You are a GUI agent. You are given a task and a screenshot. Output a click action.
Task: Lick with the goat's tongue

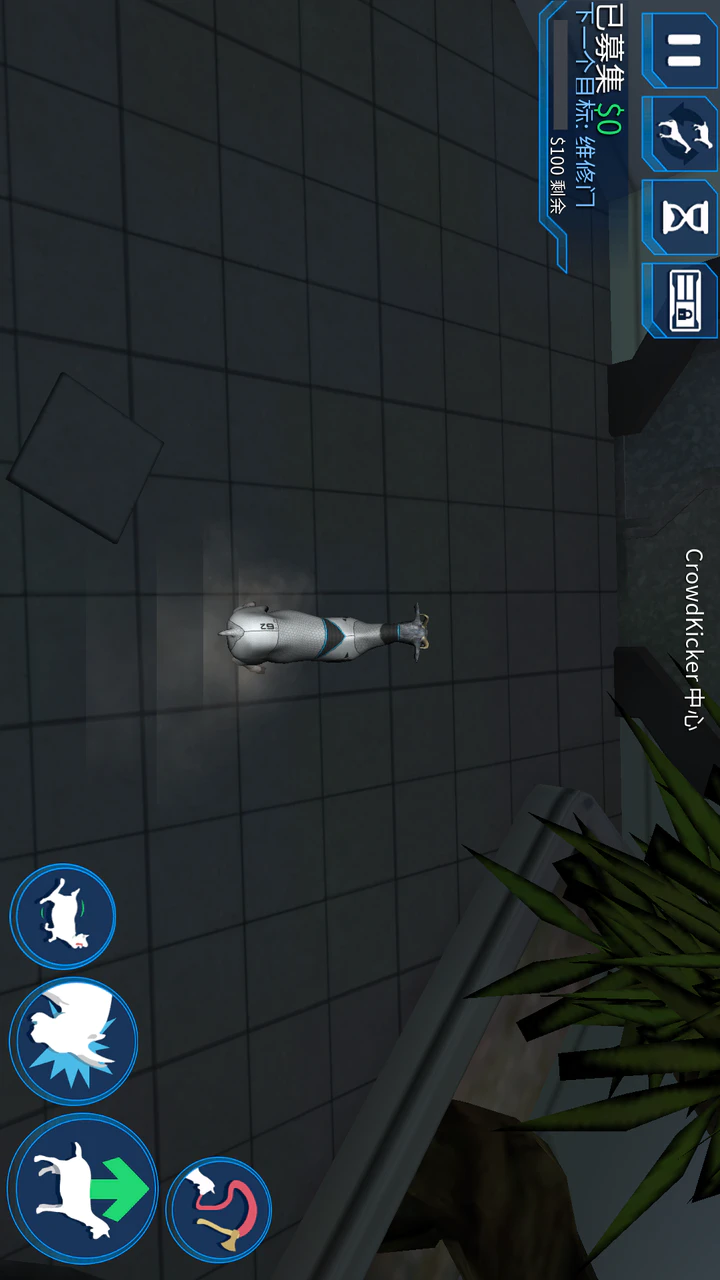point(218,1210)
